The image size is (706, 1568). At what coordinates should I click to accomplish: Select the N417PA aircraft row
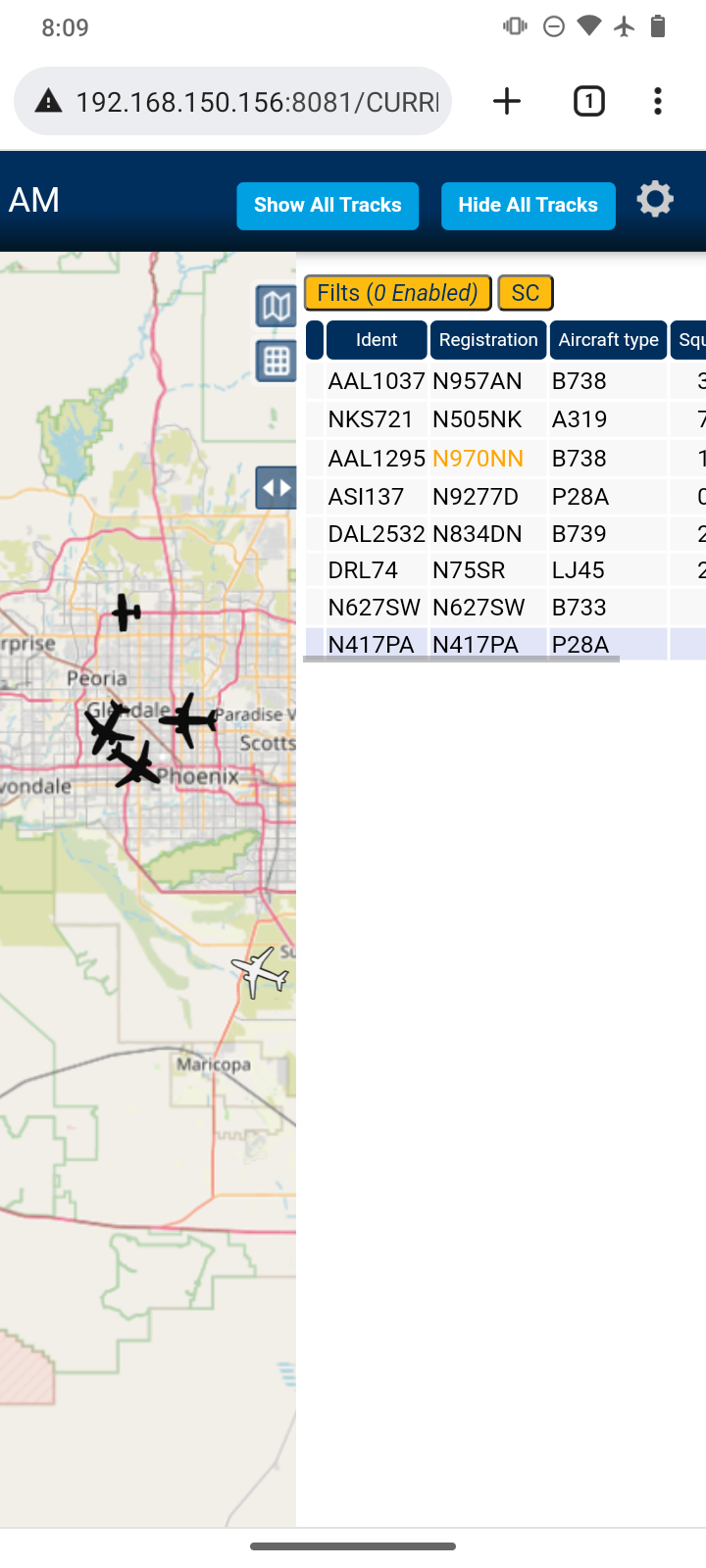click(505, 644)
